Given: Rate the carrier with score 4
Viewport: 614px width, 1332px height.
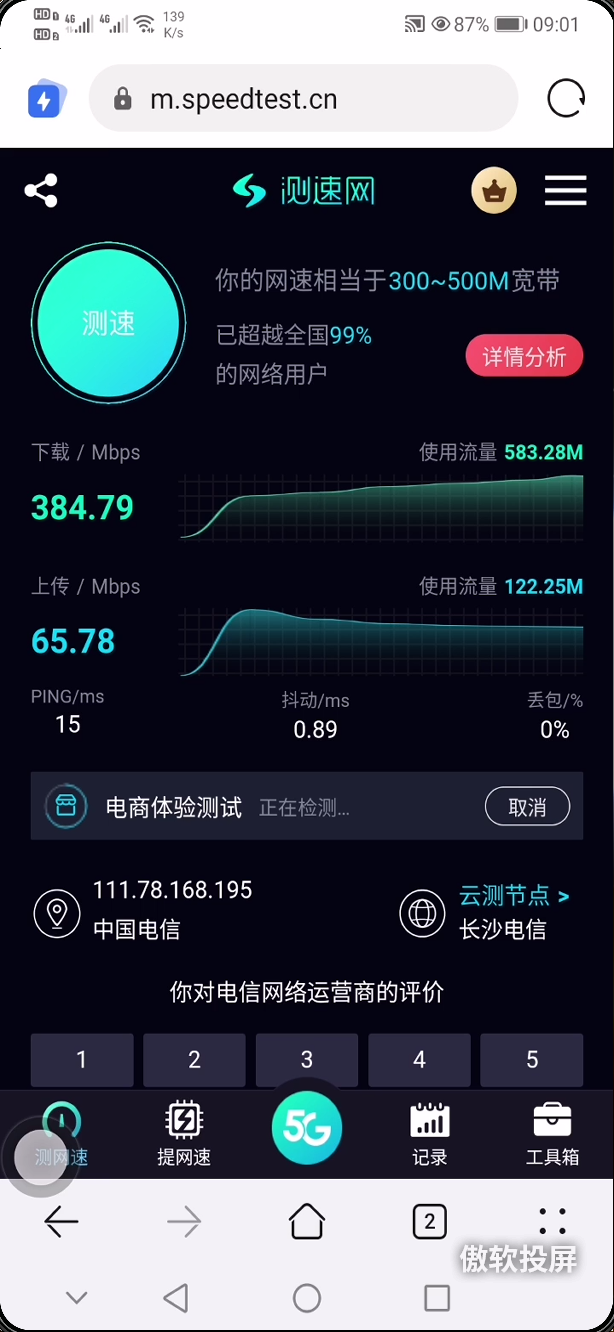Looking at the screenshot, I should (420, 1060).
